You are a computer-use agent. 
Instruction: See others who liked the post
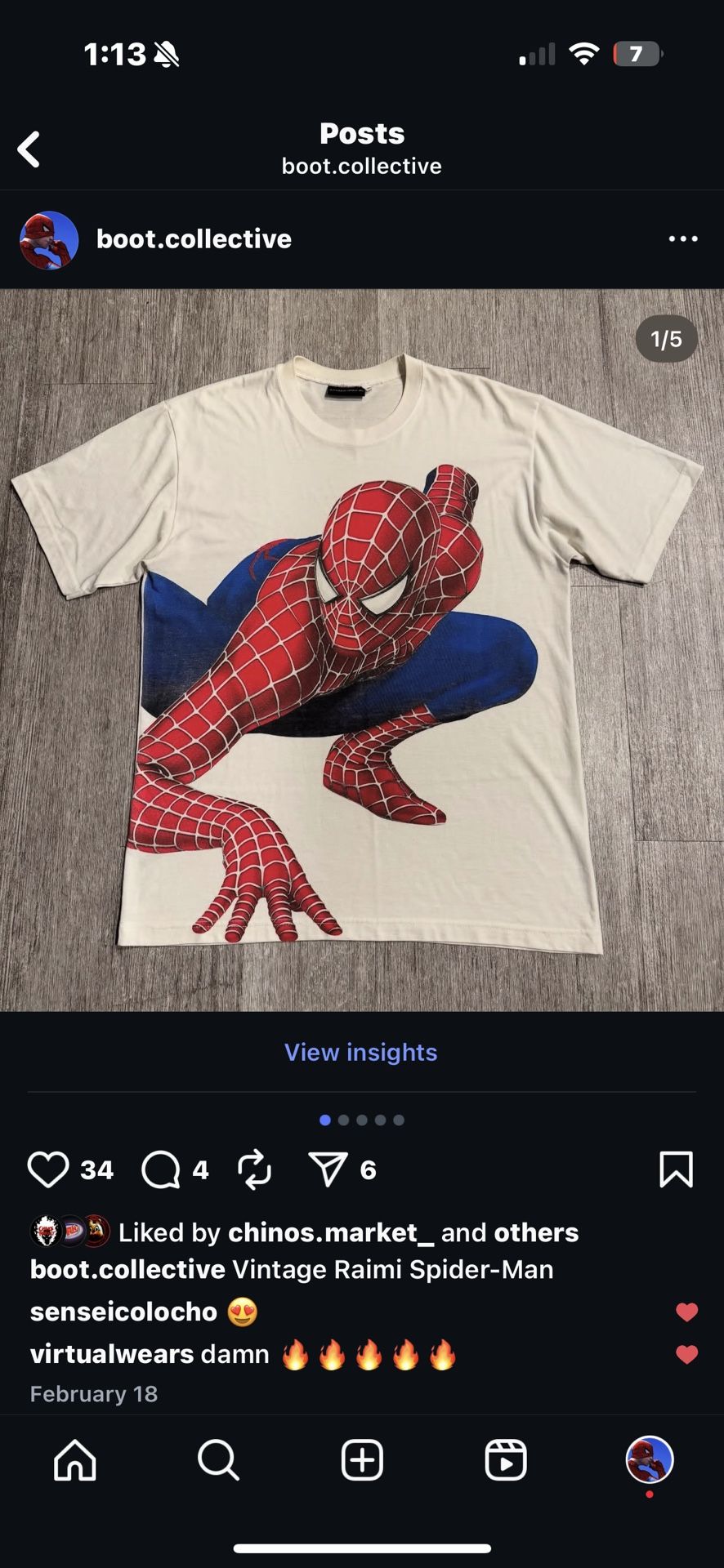[536, 1232]
